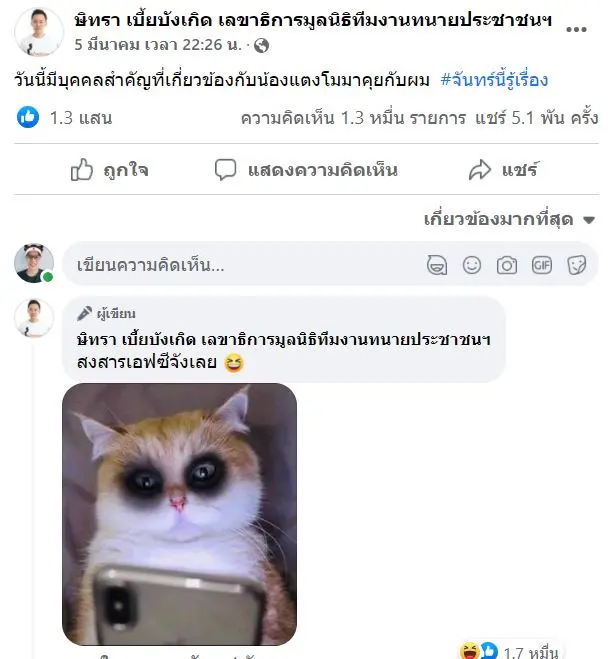The height and width of the screenshot is (659, 609).
Task: Open the sticker picker in comment box
Action: tap(576, 265)
